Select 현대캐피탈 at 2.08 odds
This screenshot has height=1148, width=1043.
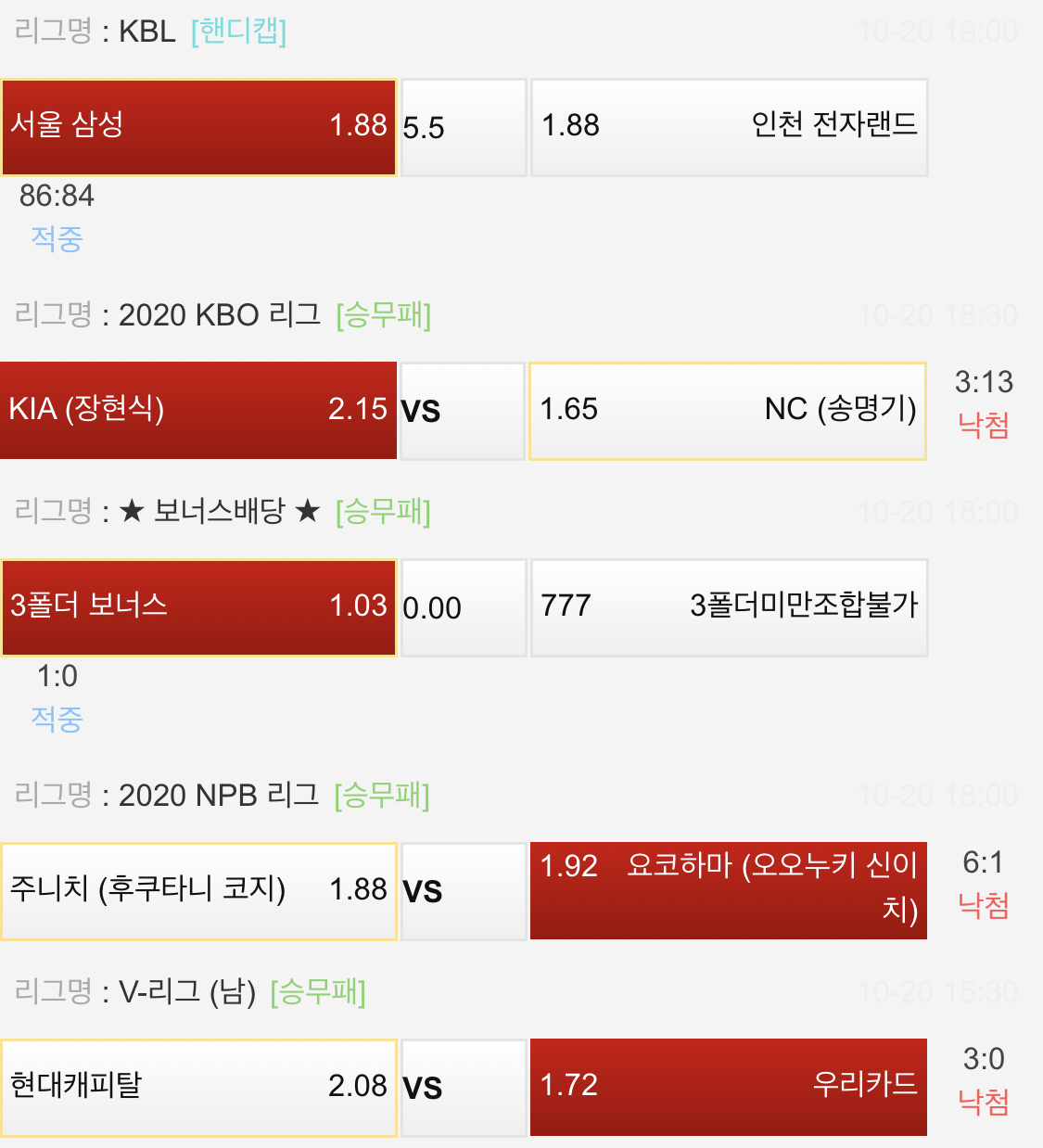(x=198, y=1087)
